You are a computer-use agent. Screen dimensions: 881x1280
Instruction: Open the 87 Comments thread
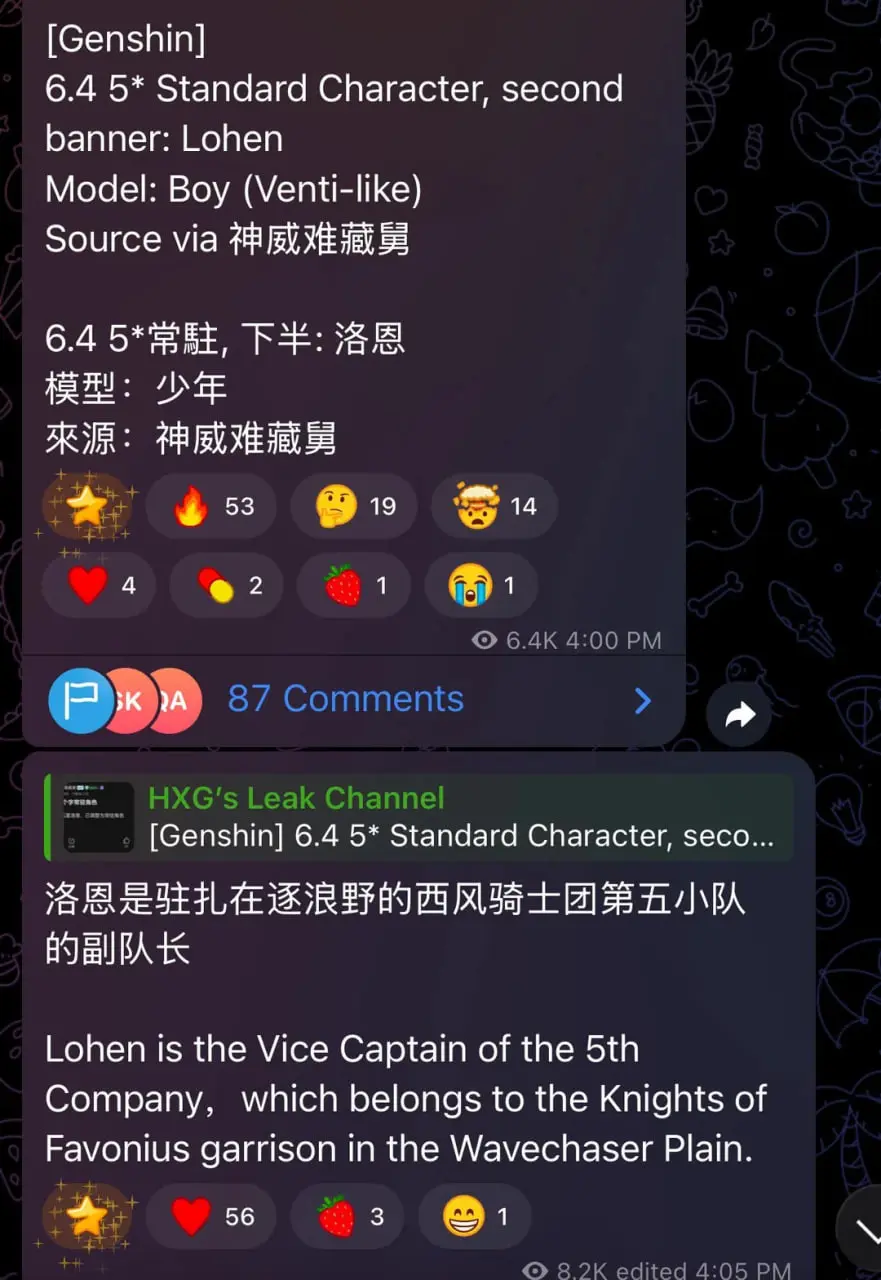[345, 699]
